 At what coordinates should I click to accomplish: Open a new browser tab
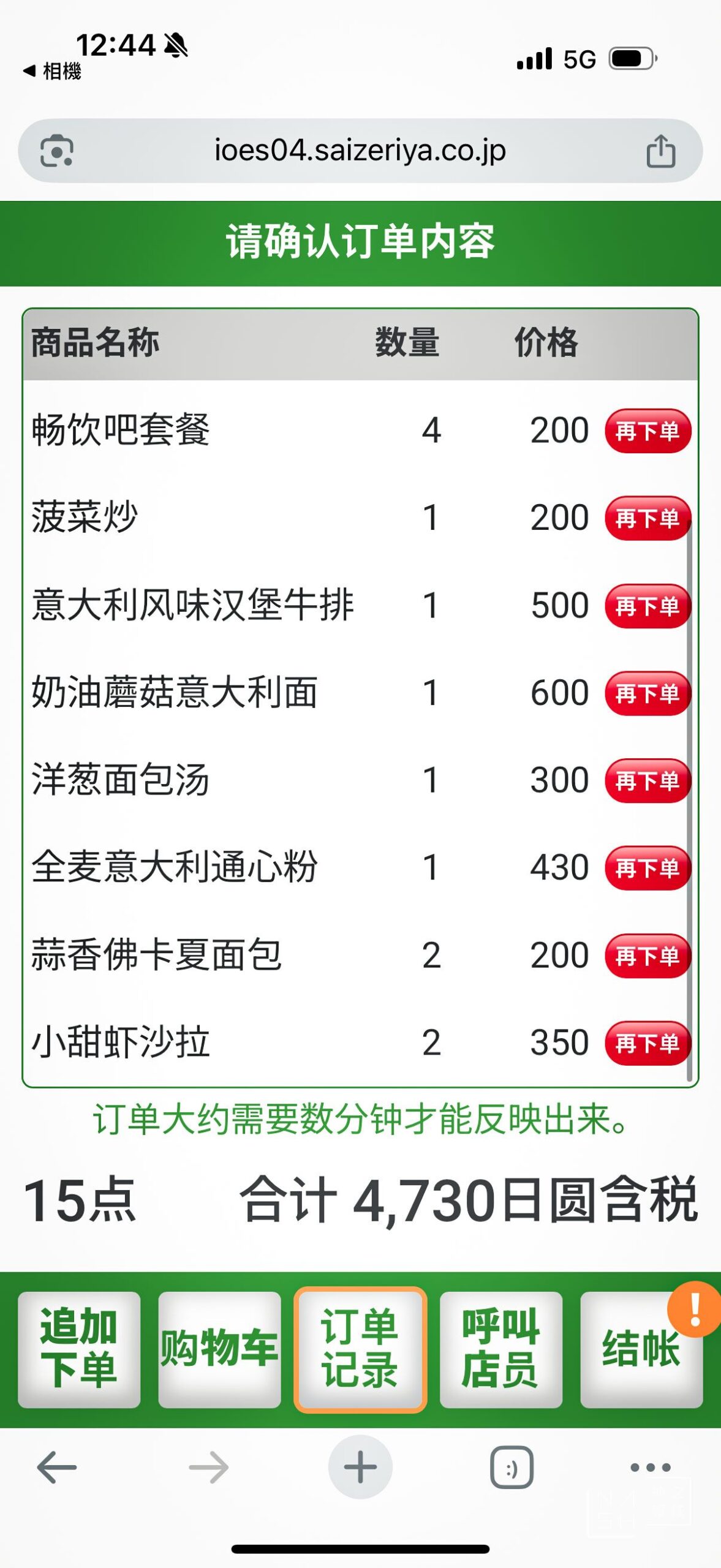[360, 1468]
